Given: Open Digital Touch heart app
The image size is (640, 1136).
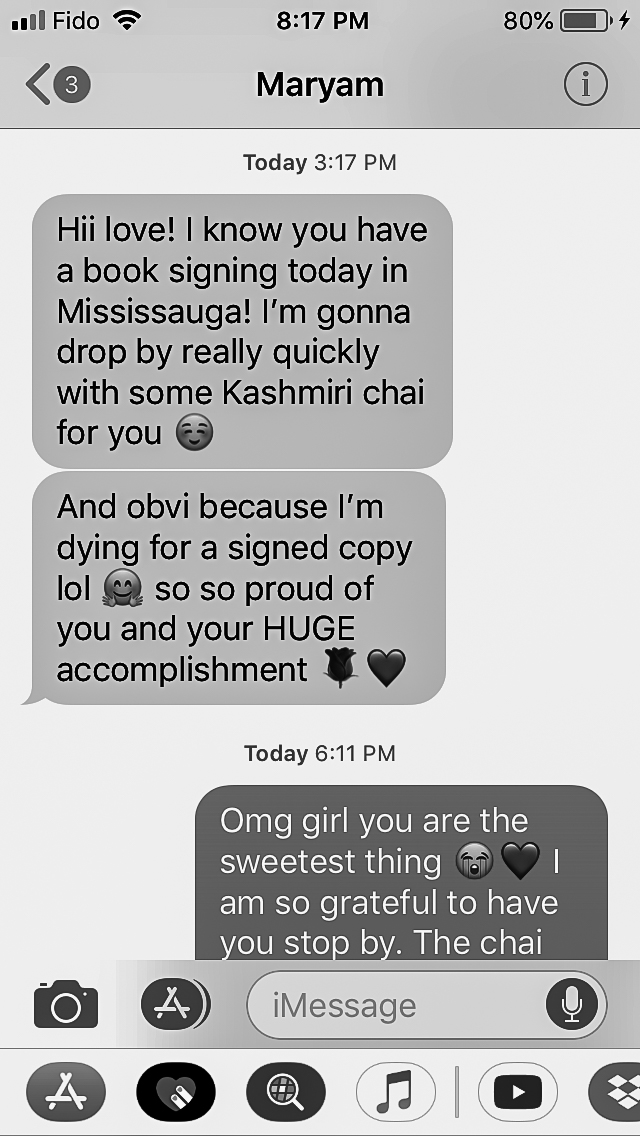Looking at the screenshot, I should (x=176, y=1092).
